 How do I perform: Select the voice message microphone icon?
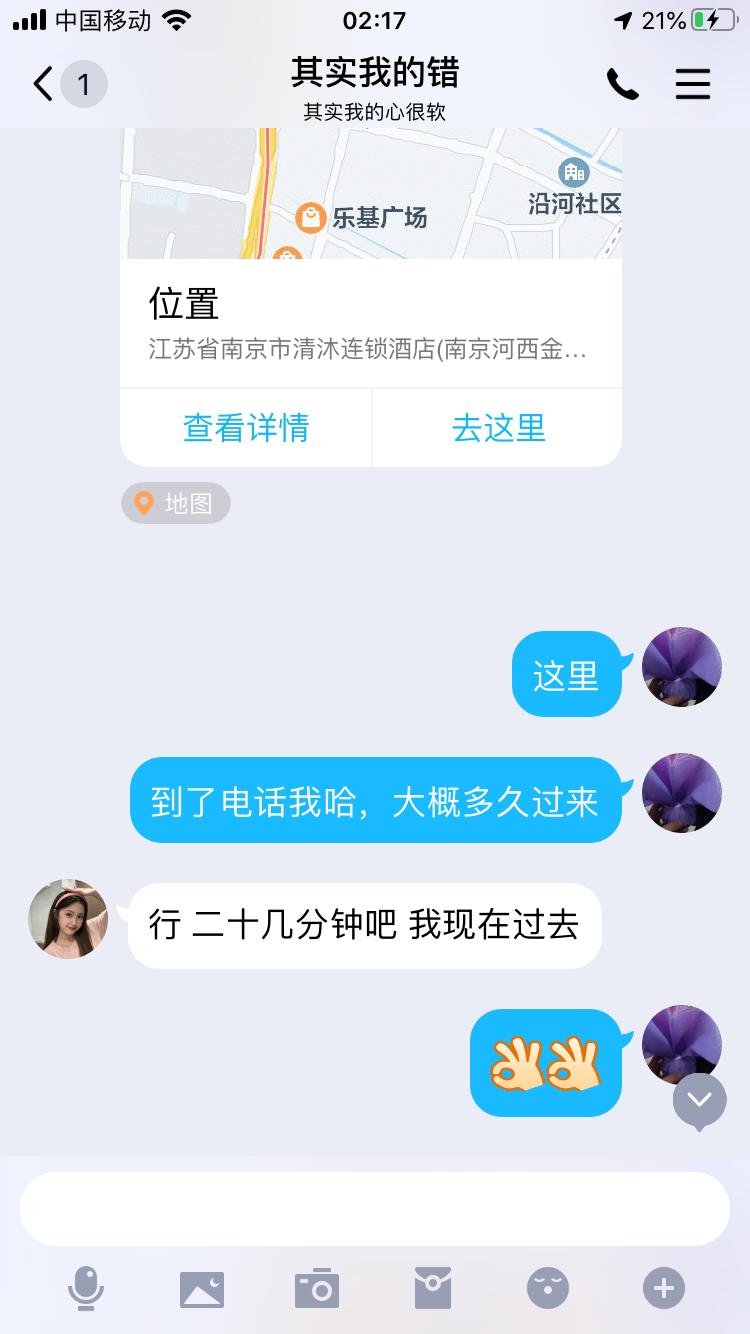87,1288
